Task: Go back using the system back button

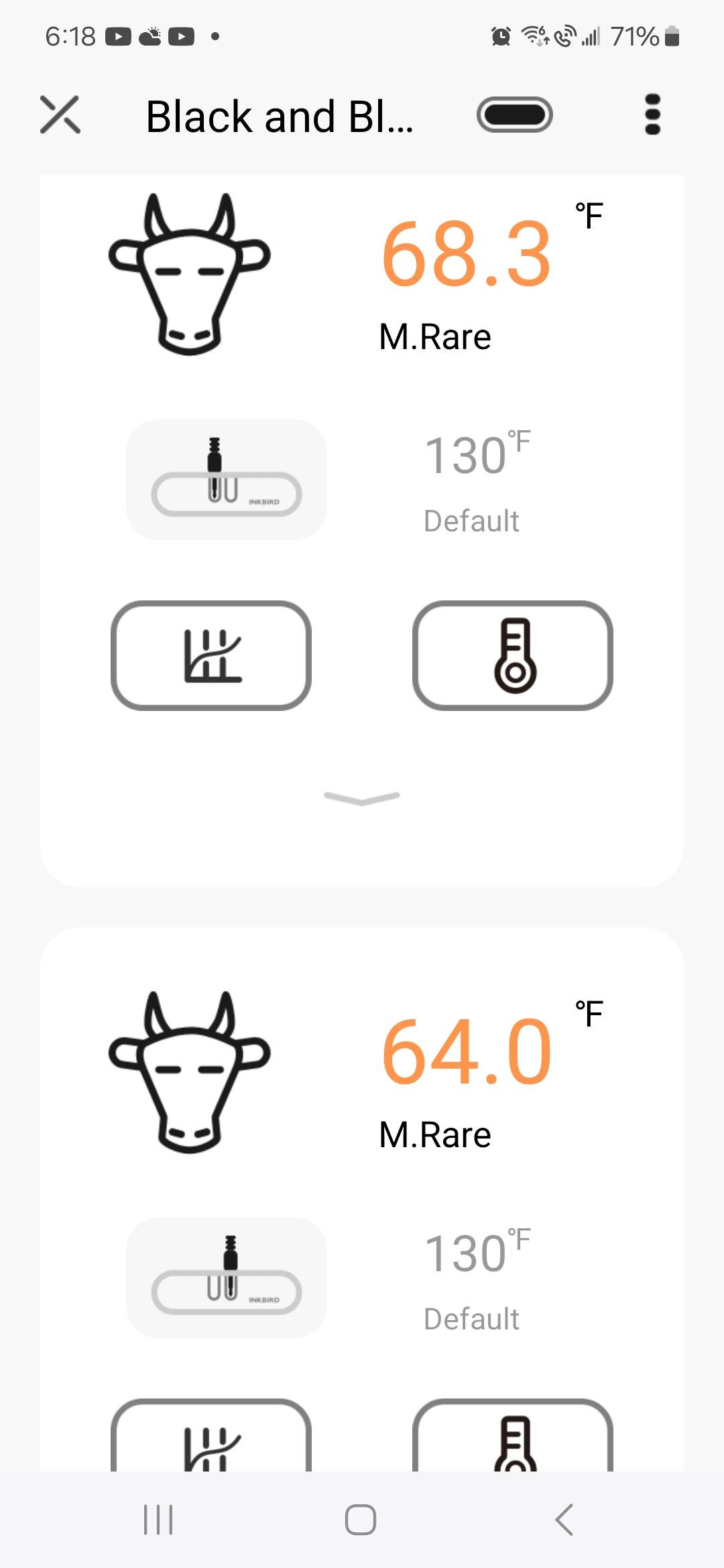Action: (x=564, y=1519)
